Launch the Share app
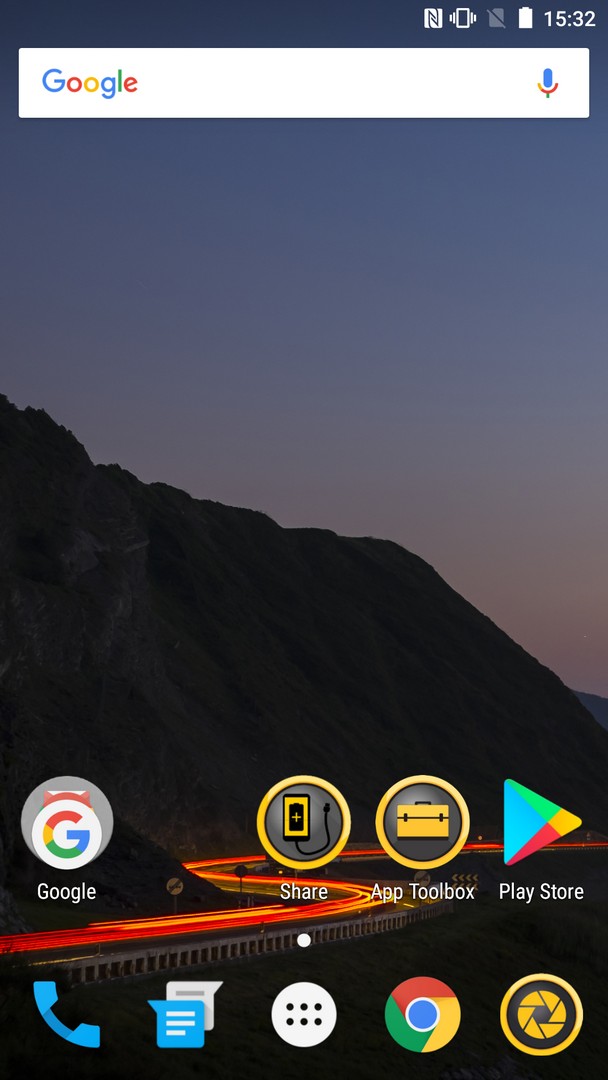 [x=303, y=823]
